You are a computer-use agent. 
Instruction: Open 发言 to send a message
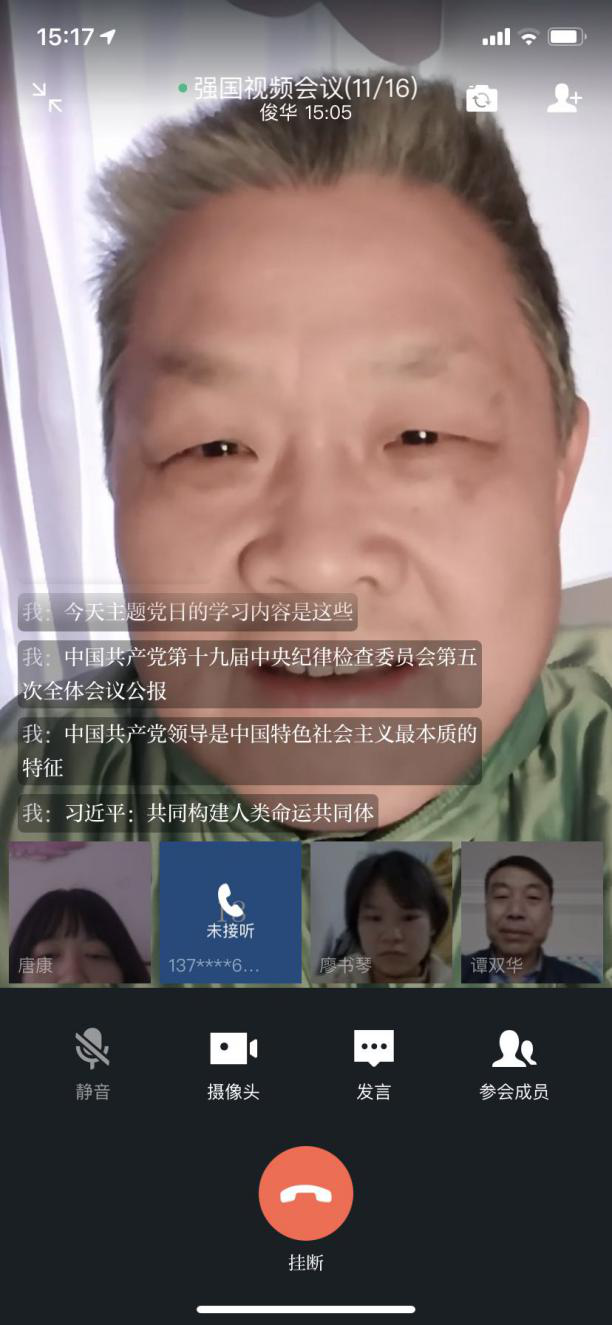coord(373,1064)
